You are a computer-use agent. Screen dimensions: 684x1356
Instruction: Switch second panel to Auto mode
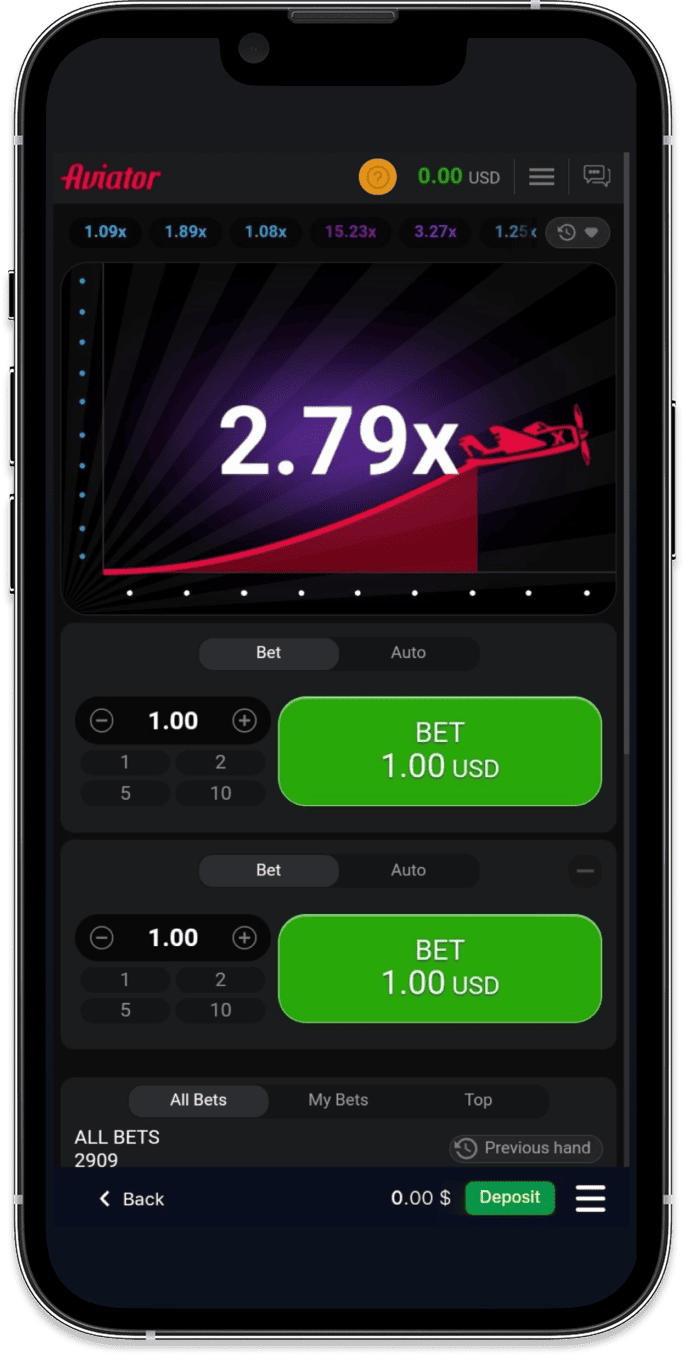pos(408,870)
